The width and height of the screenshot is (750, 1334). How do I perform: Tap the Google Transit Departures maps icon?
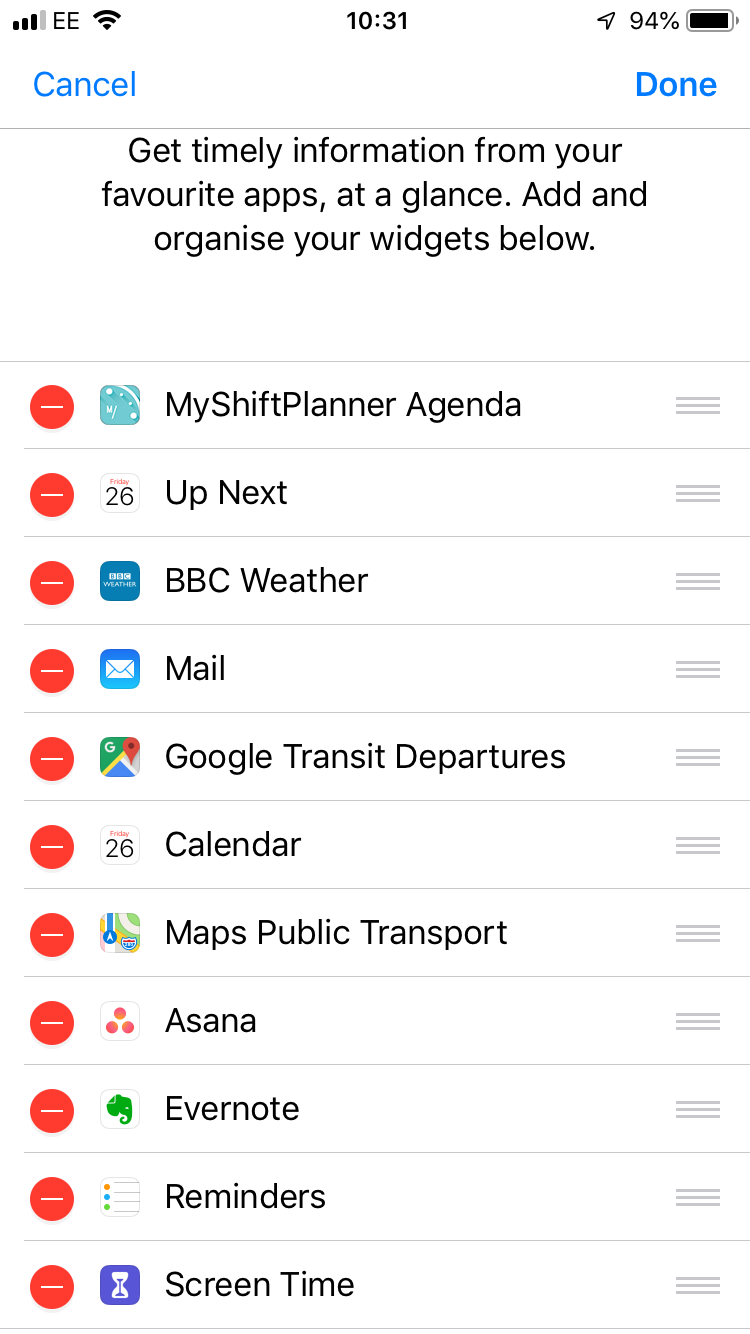coord(119,757)
